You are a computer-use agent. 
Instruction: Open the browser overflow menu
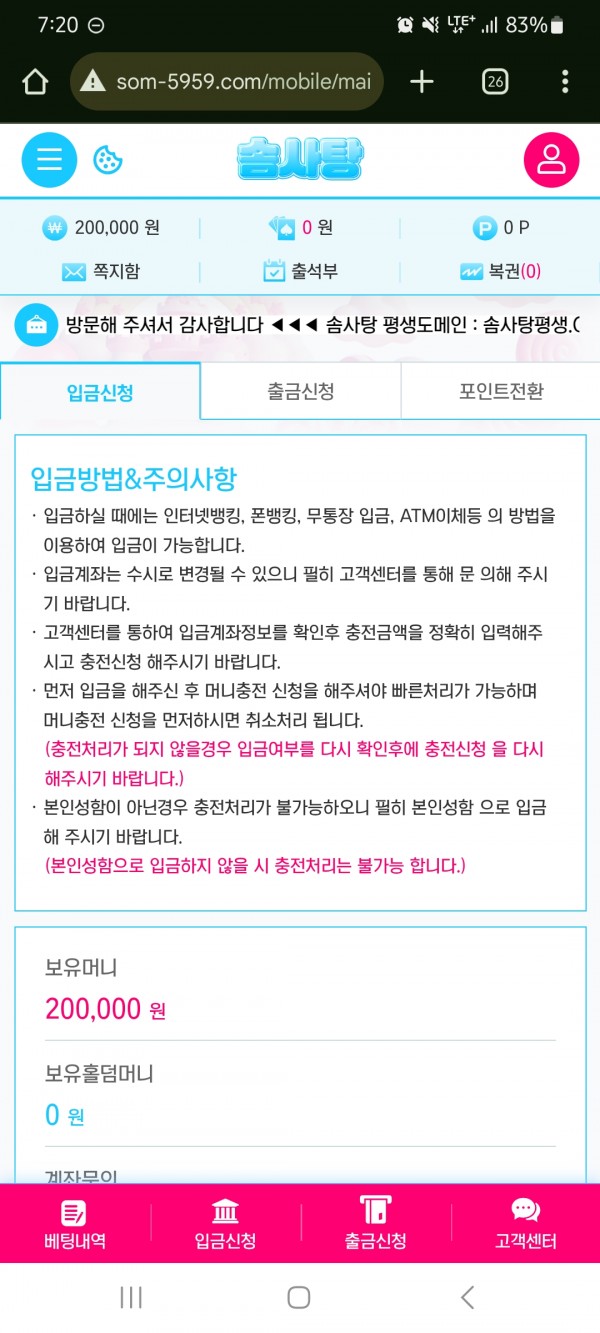click(x=565, y=81)
